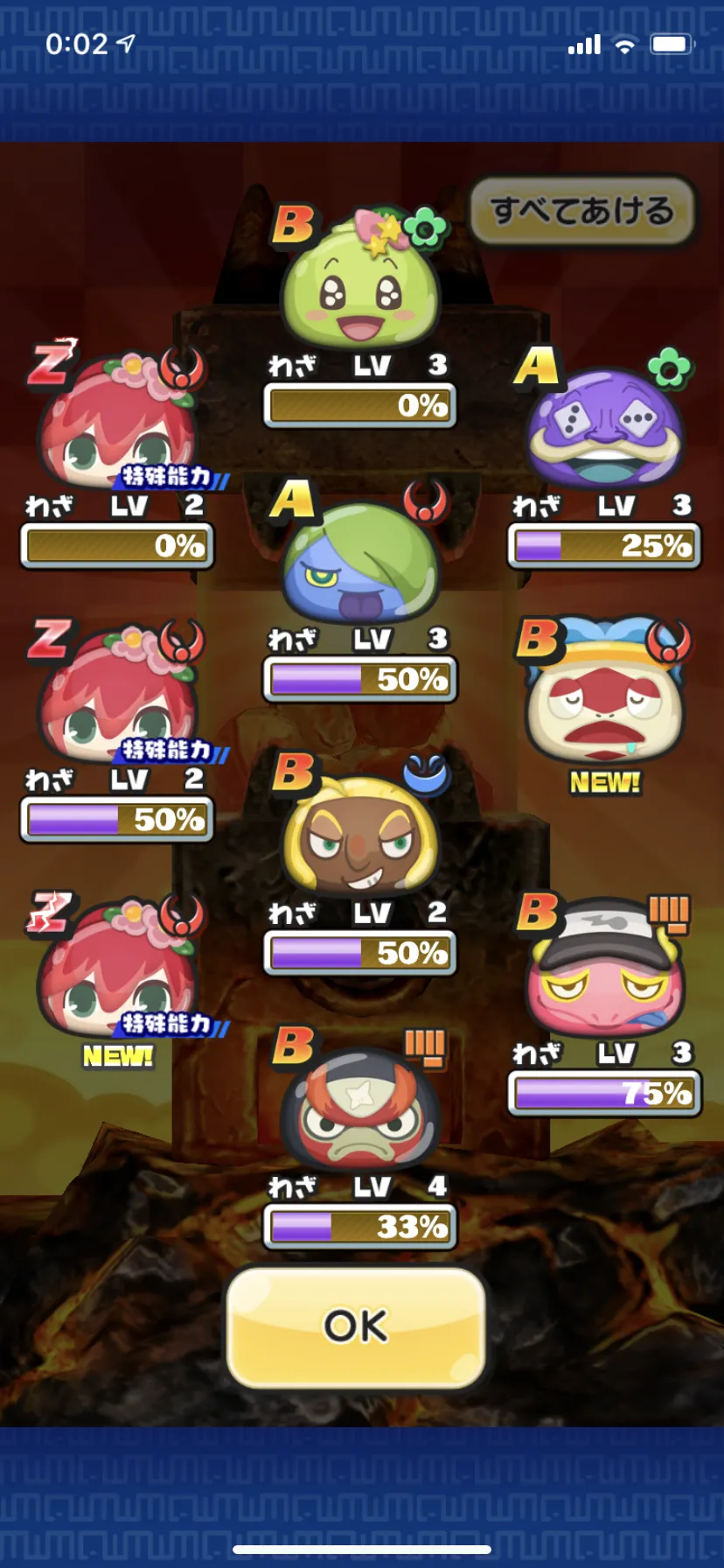Screen dimensions: 724x1568
Task: Tap the OK button
Action: (x=356, y=1326)
